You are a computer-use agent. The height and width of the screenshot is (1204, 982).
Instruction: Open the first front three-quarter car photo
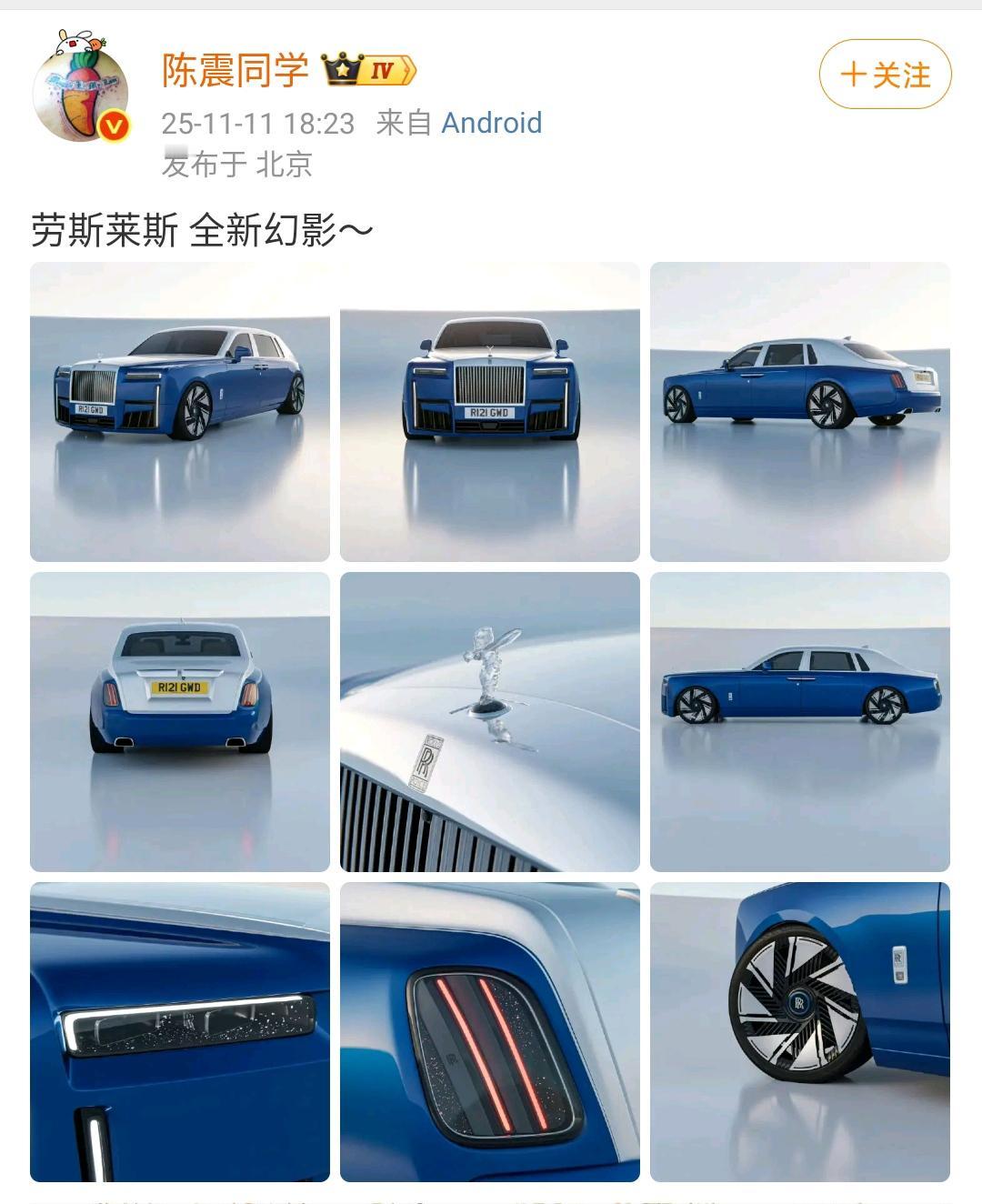click(181, 414)
